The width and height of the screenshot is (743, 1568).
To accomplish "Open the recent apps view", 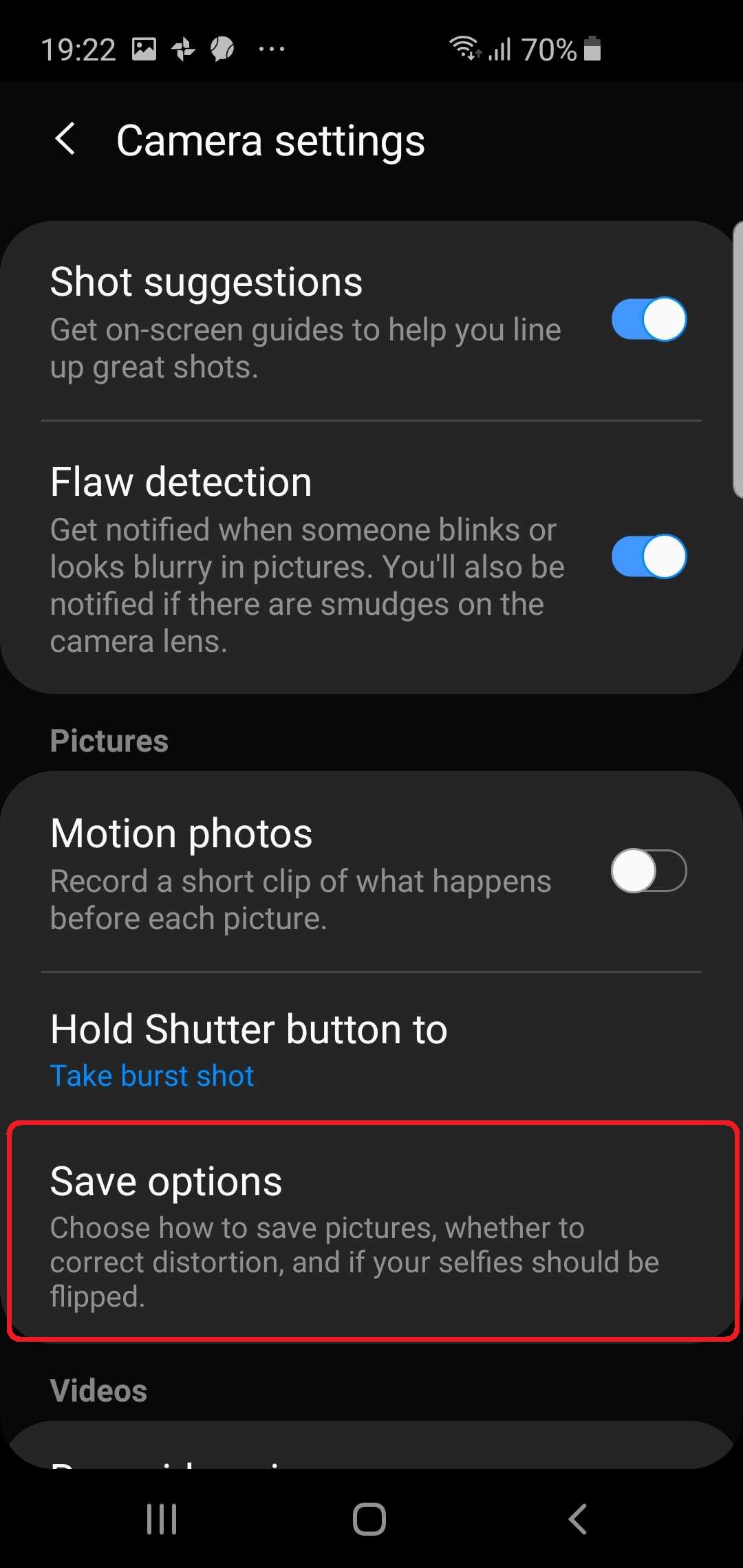I will click(162, 1518).
